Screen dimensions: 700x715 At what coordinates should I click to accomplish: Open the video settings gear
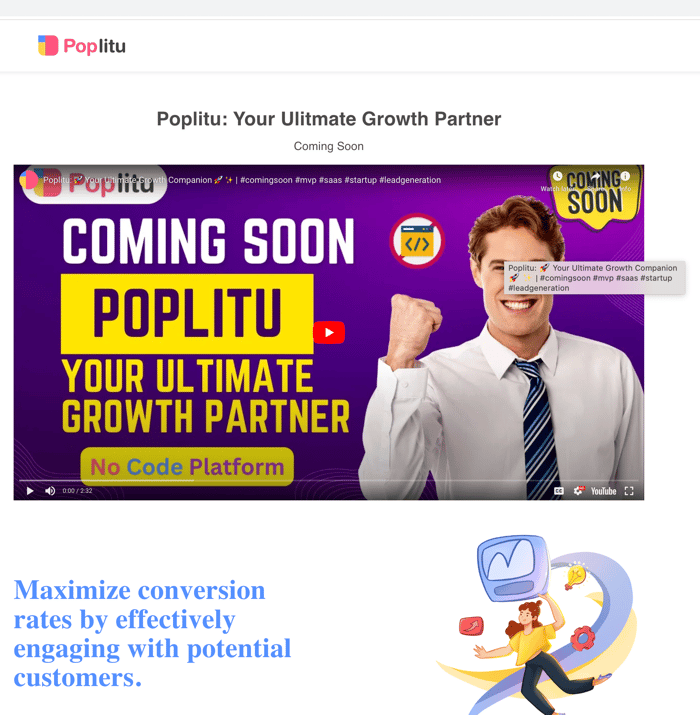[578, 491]
